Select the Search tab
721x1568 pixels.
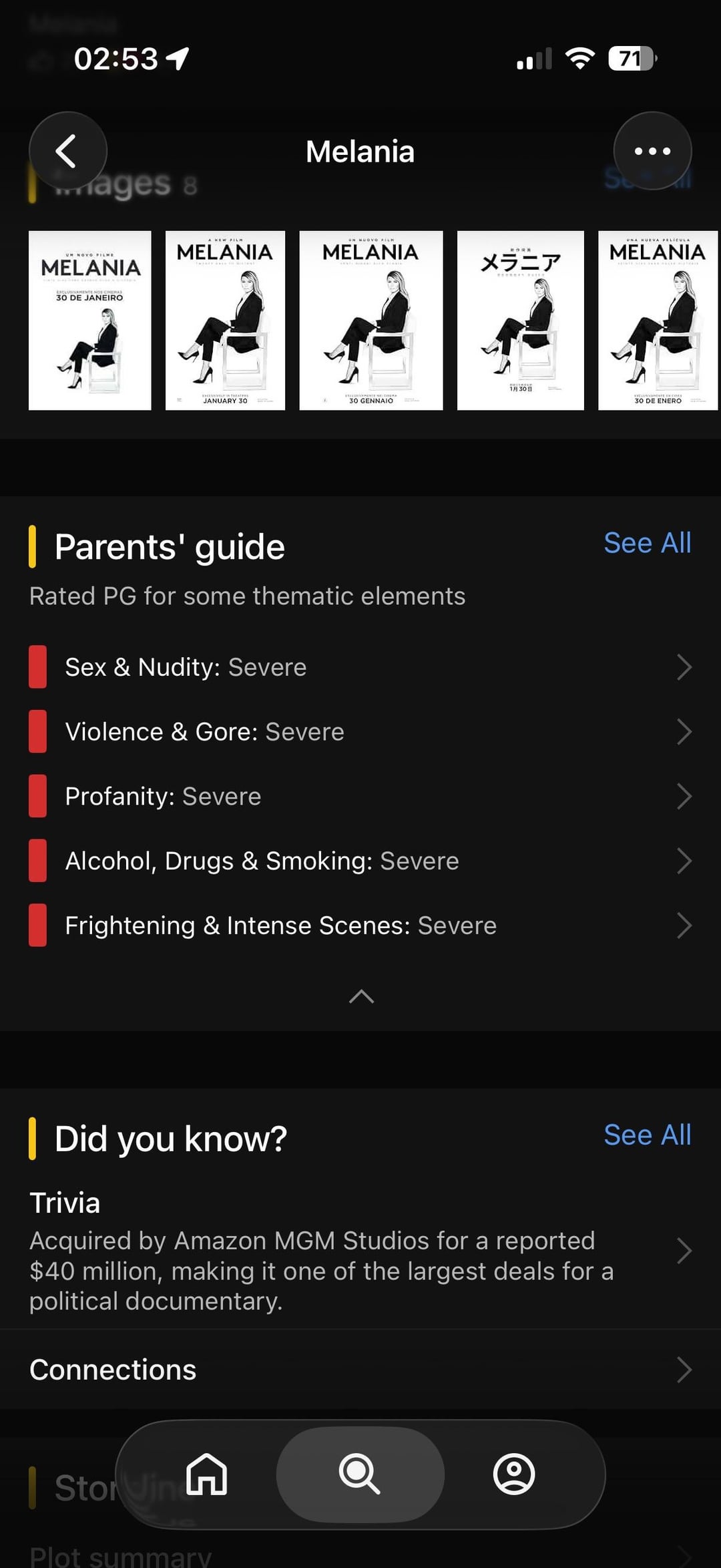(360, 1474)
